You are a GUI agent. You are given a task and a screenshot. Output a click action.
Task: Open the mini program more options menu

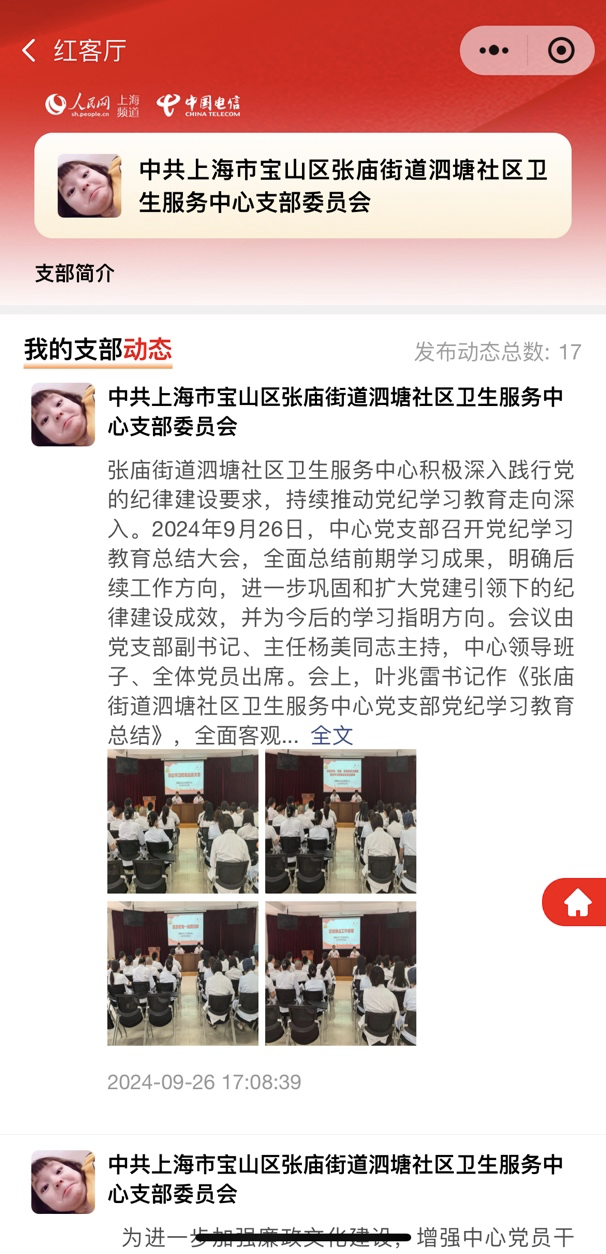pos(494,51)
